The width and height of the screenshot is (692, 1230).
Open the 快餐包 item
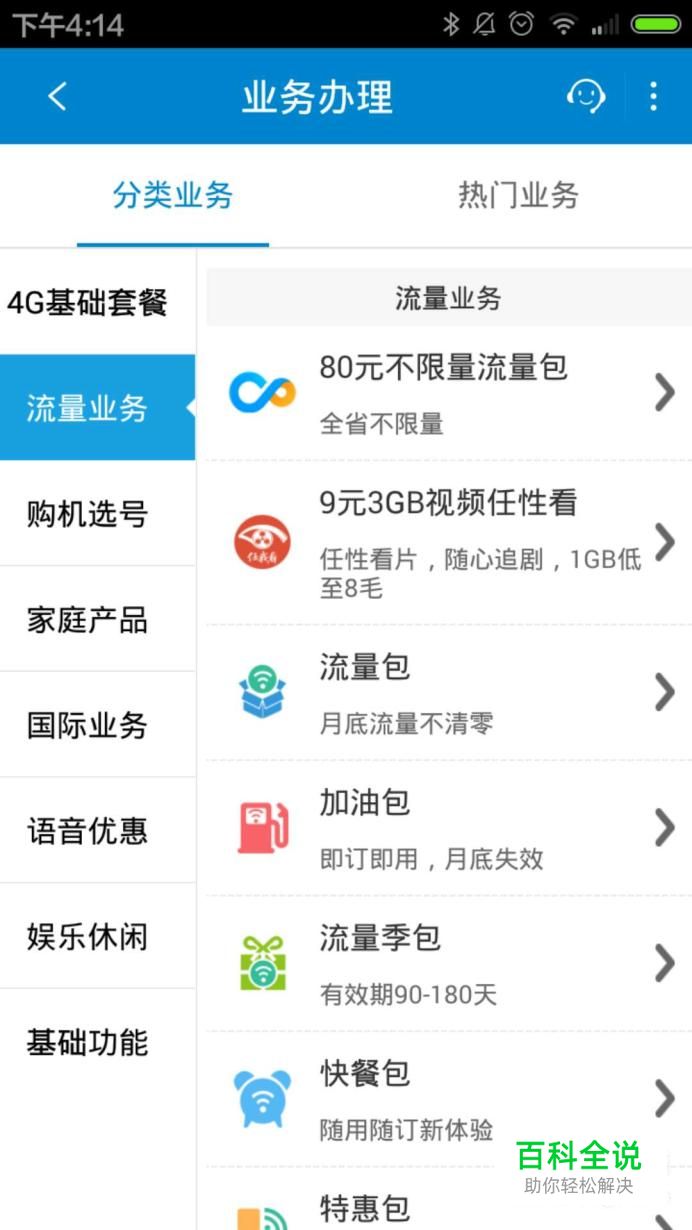[449, 1099]
